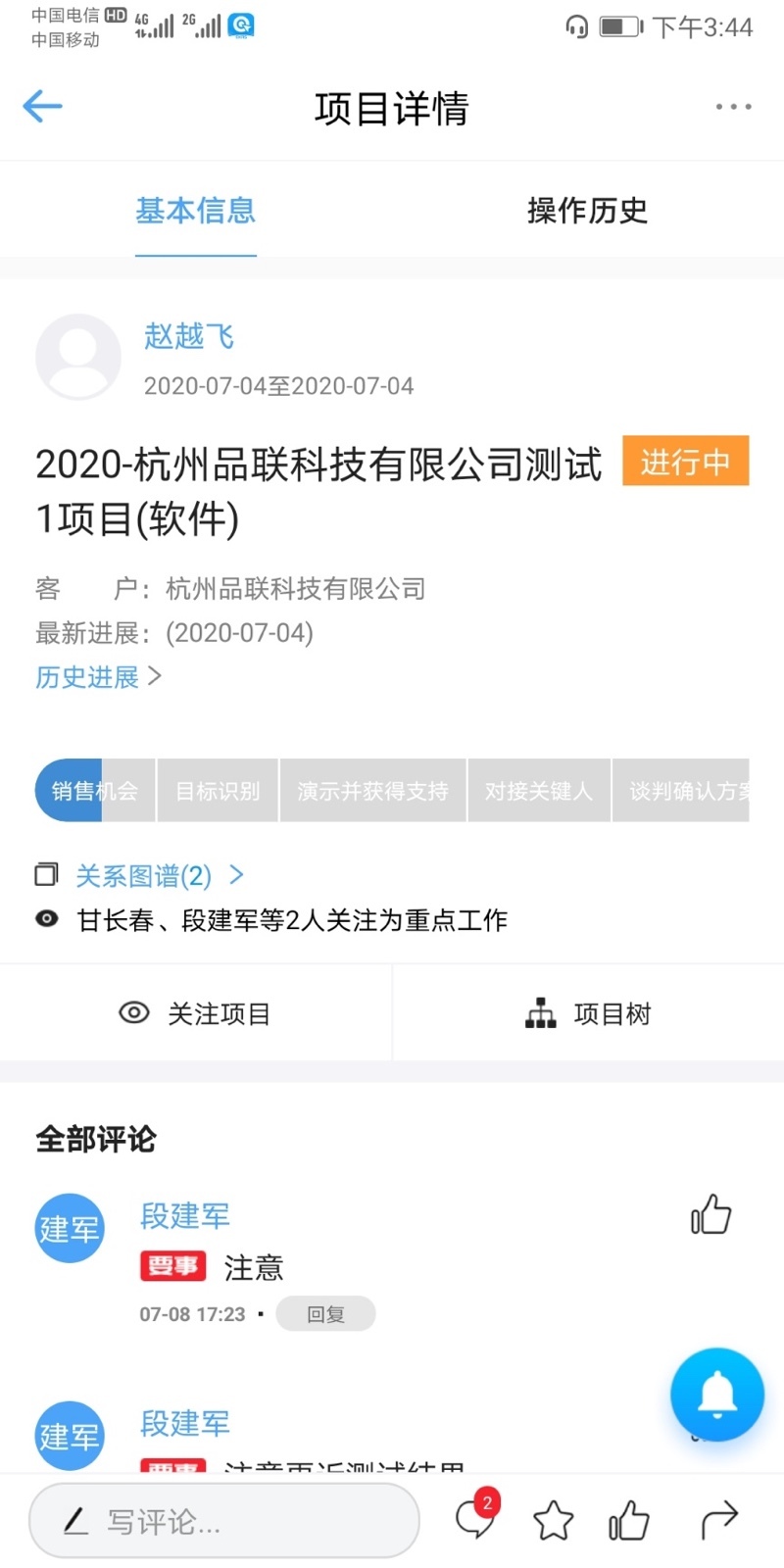The image size is (784, 1568).
Task: Favorite this project with the star
Action: [x=554, y=1521]
